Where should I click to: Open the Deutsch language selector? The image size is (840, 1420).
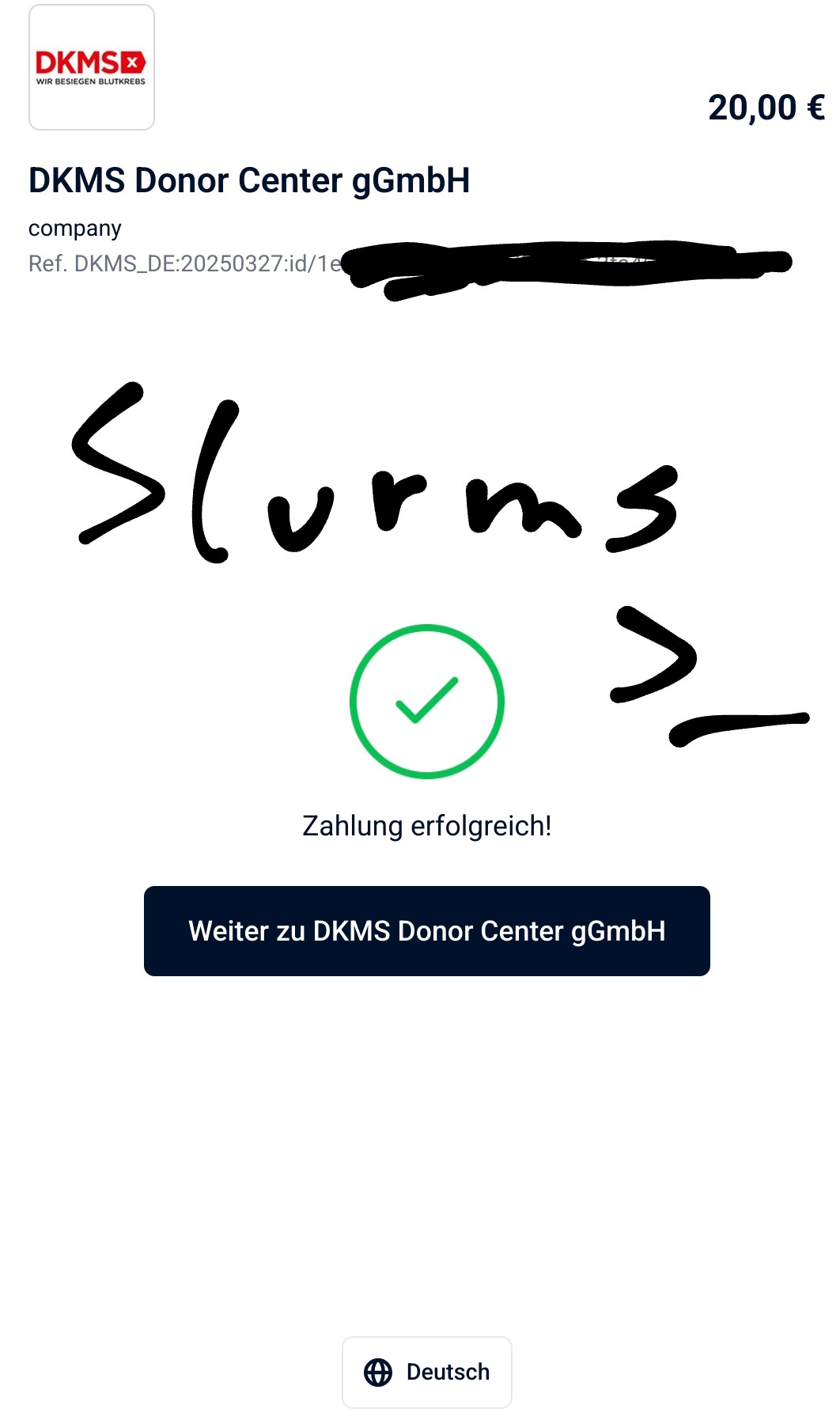click(426, 1372)
